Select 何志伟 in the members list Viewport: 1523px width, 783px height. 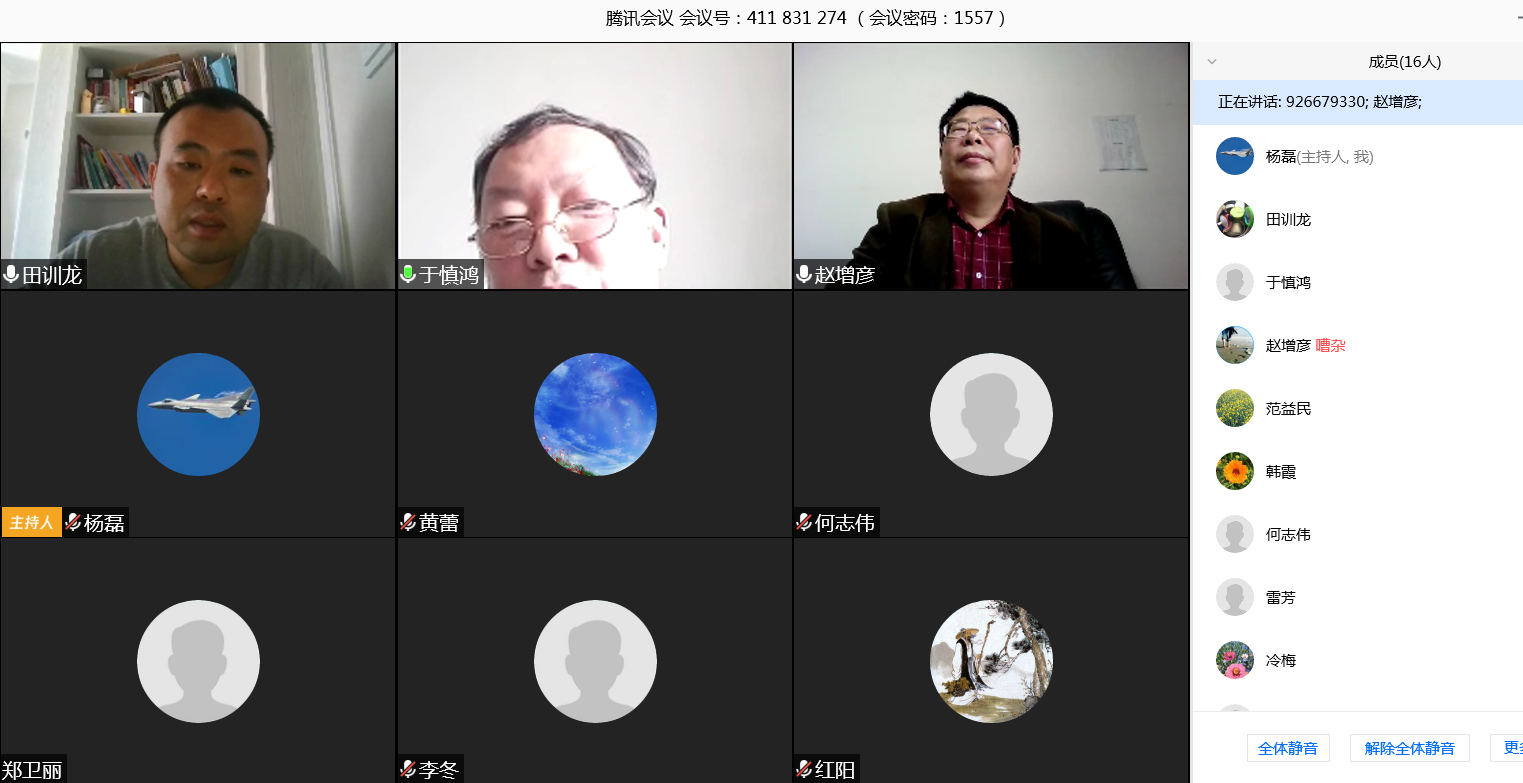[1288, 534]
